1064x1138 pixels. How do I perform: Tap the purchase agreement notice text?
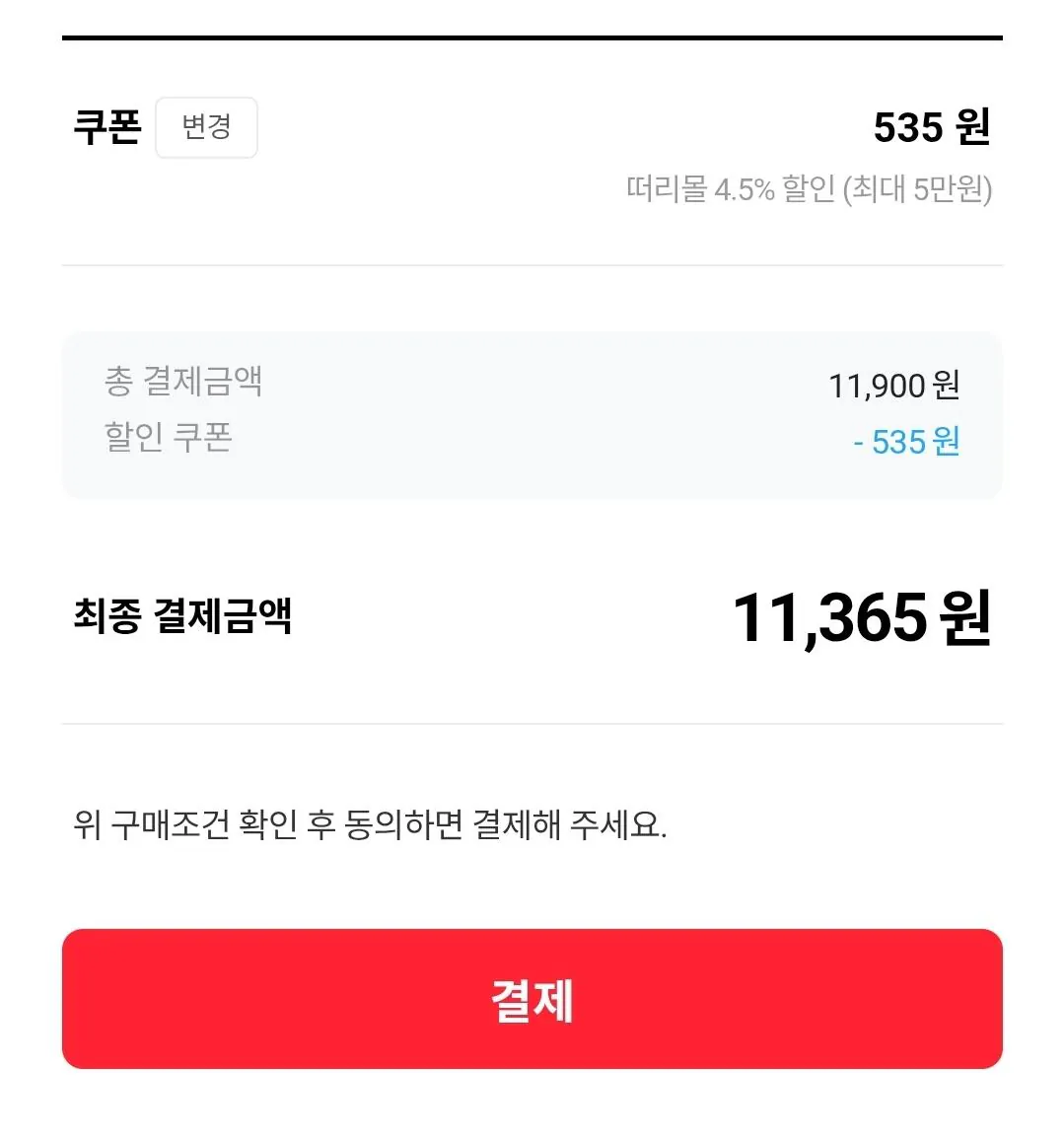point(369,824)
